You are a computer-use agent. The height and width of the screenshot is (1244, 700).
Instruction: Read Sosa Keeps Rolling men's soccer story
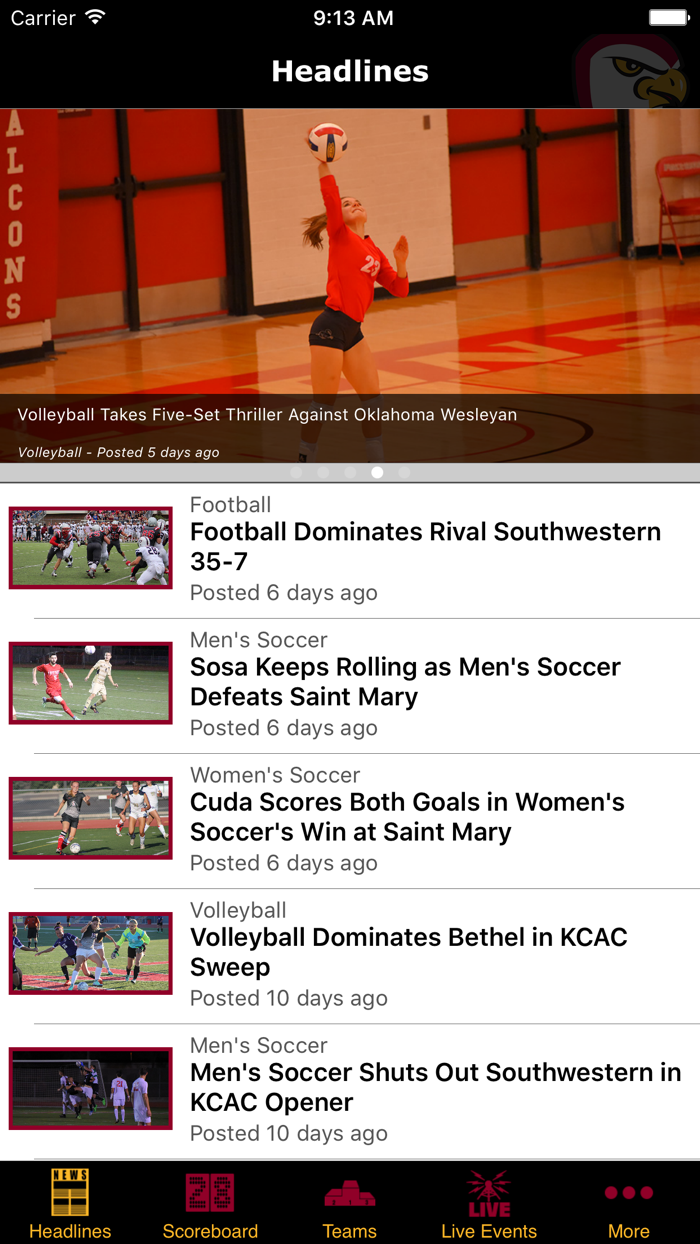(405, 682)
